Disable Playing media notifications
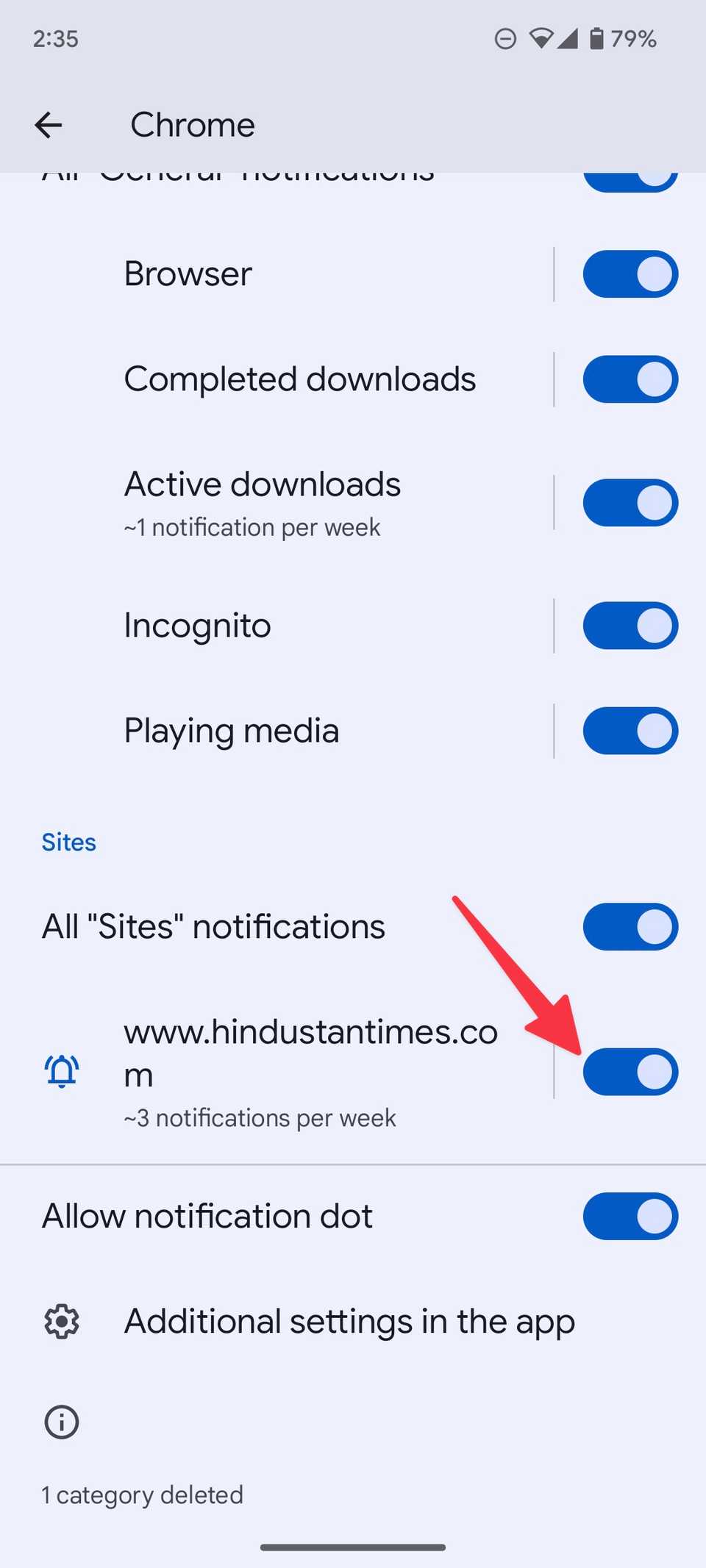This screenshot has width=706, height=1568. point(630,731)
